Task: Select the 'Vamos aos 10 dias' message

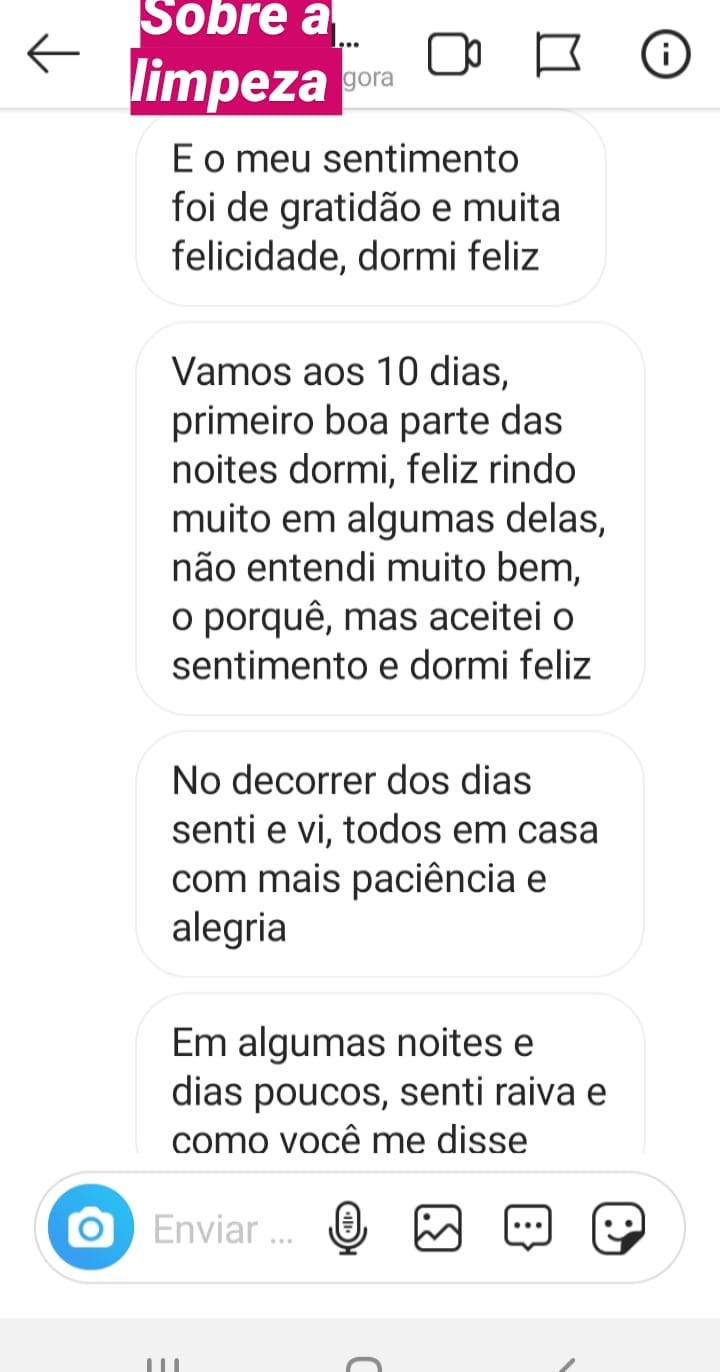Action: coord(390,516)
